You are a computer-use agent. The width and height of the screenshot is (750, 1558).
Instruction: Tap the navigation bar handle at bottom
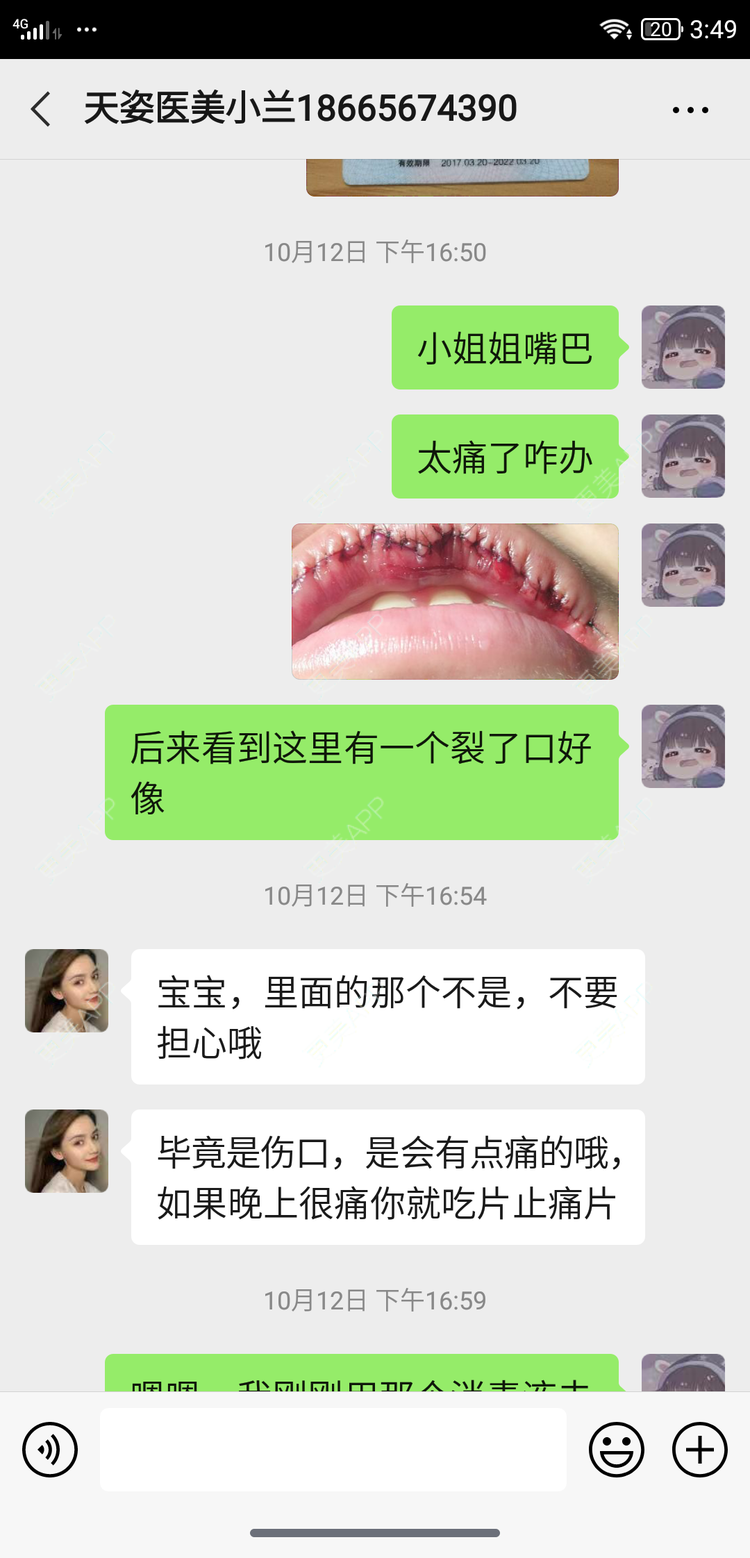coord(375,1532)
